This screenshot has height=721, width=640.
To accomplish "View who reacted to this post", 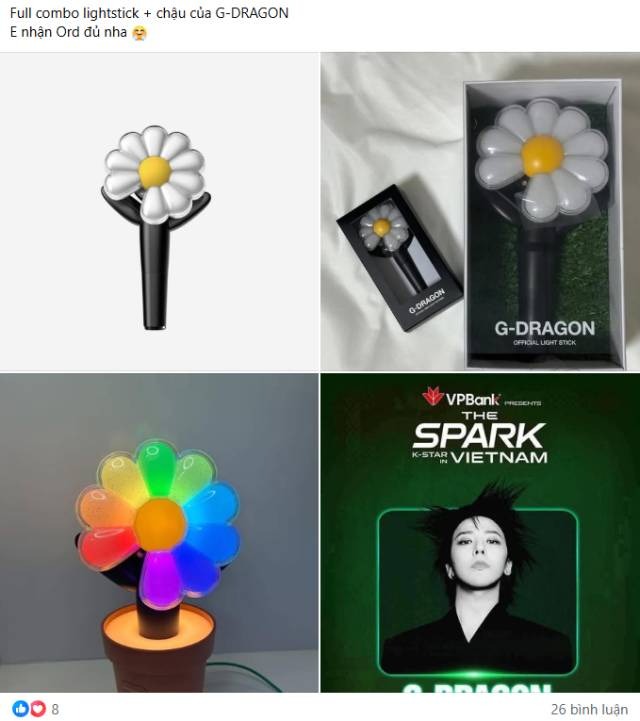I will pyautogui.click(x=36, y=708).
